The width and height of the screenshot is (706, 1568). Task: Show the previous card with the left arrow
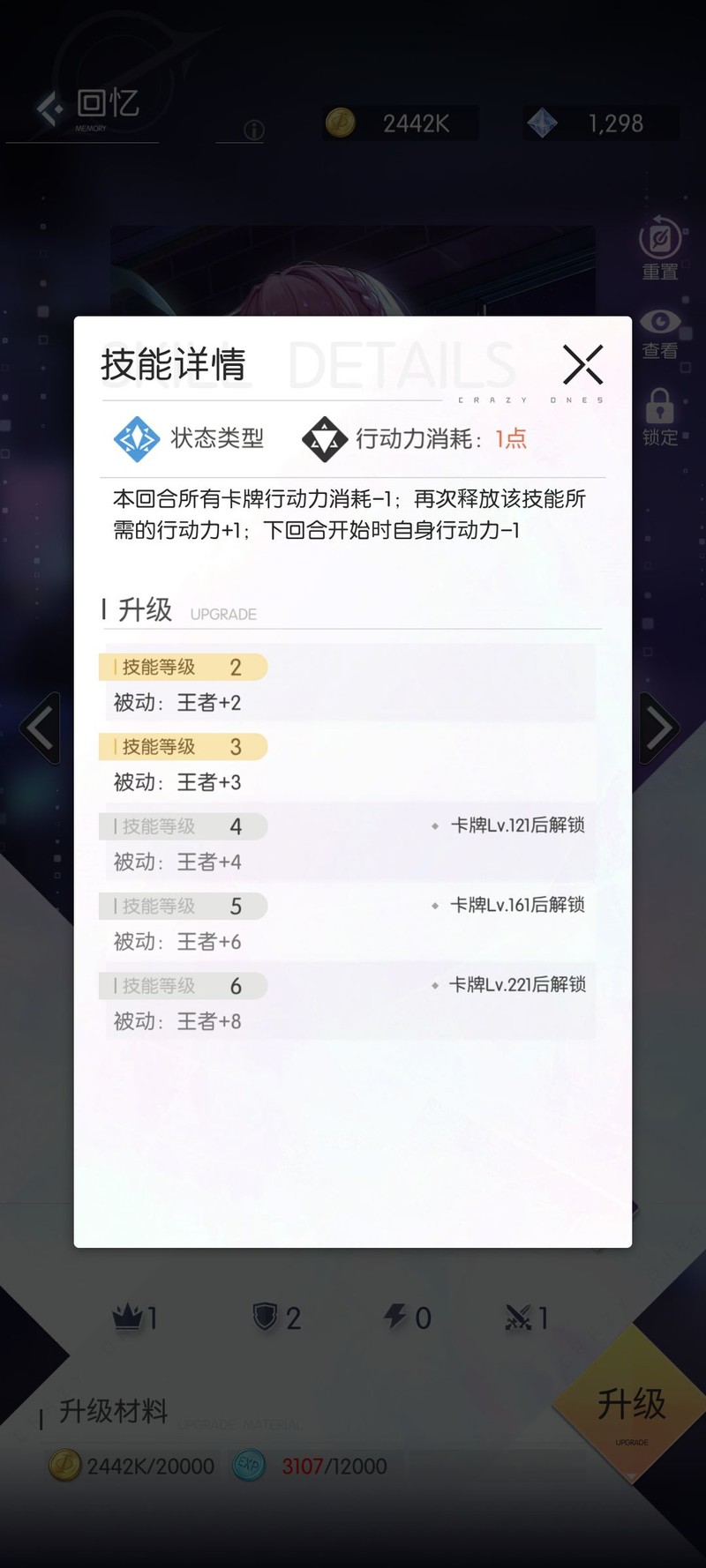(x=41, y=728)
